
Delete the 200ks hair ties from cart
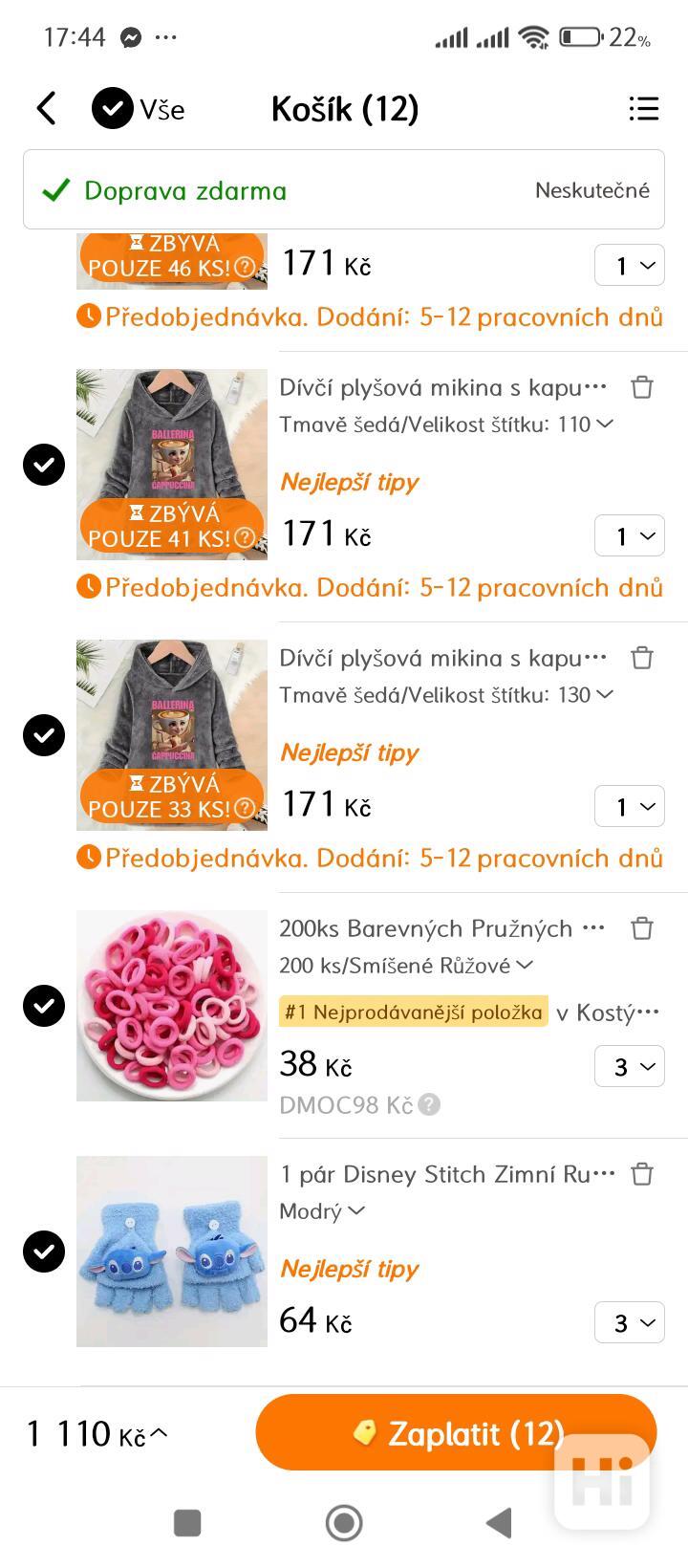click(642, 928)
